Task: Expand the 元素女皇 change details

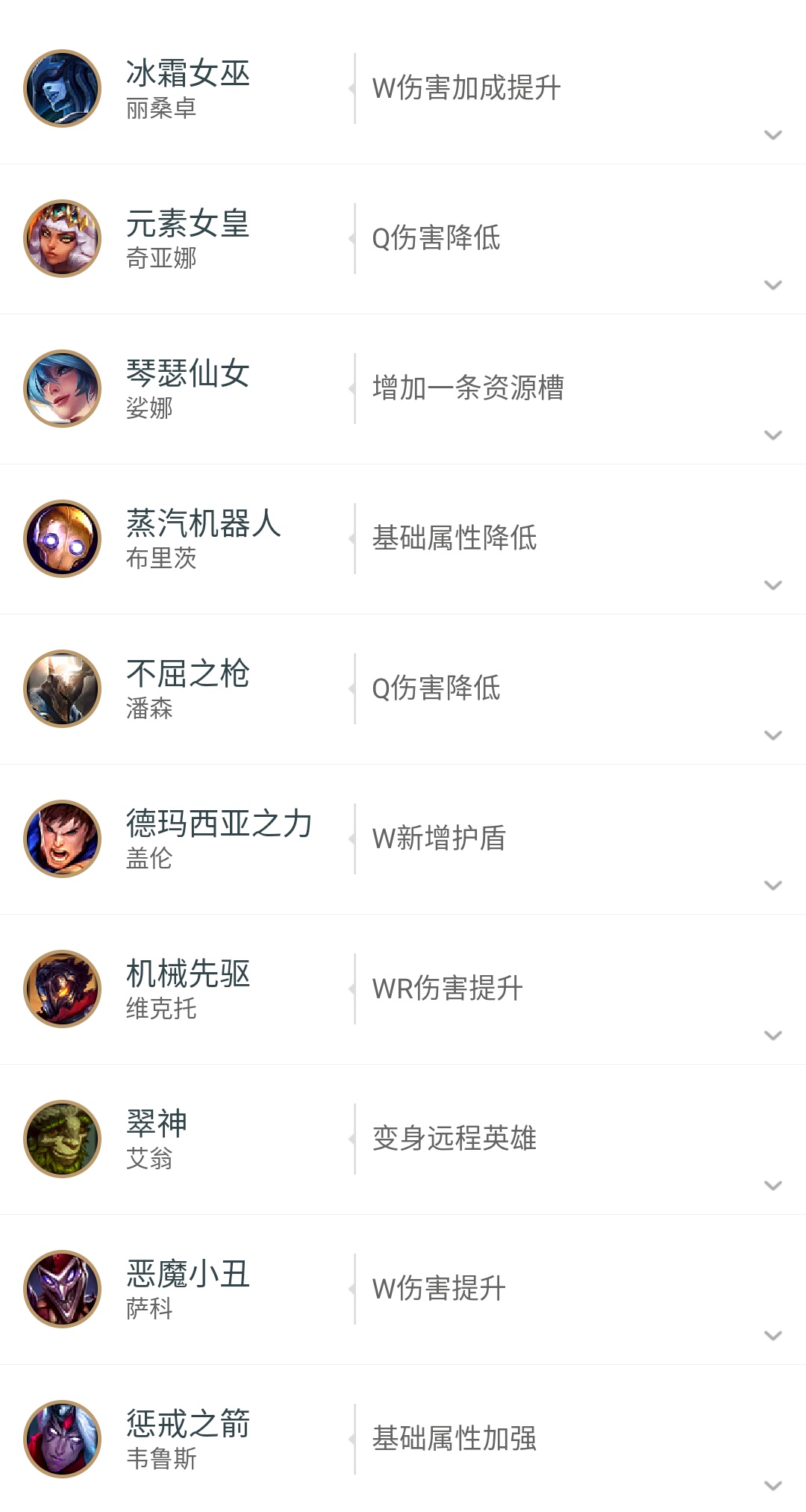Action: coord(772,285)
